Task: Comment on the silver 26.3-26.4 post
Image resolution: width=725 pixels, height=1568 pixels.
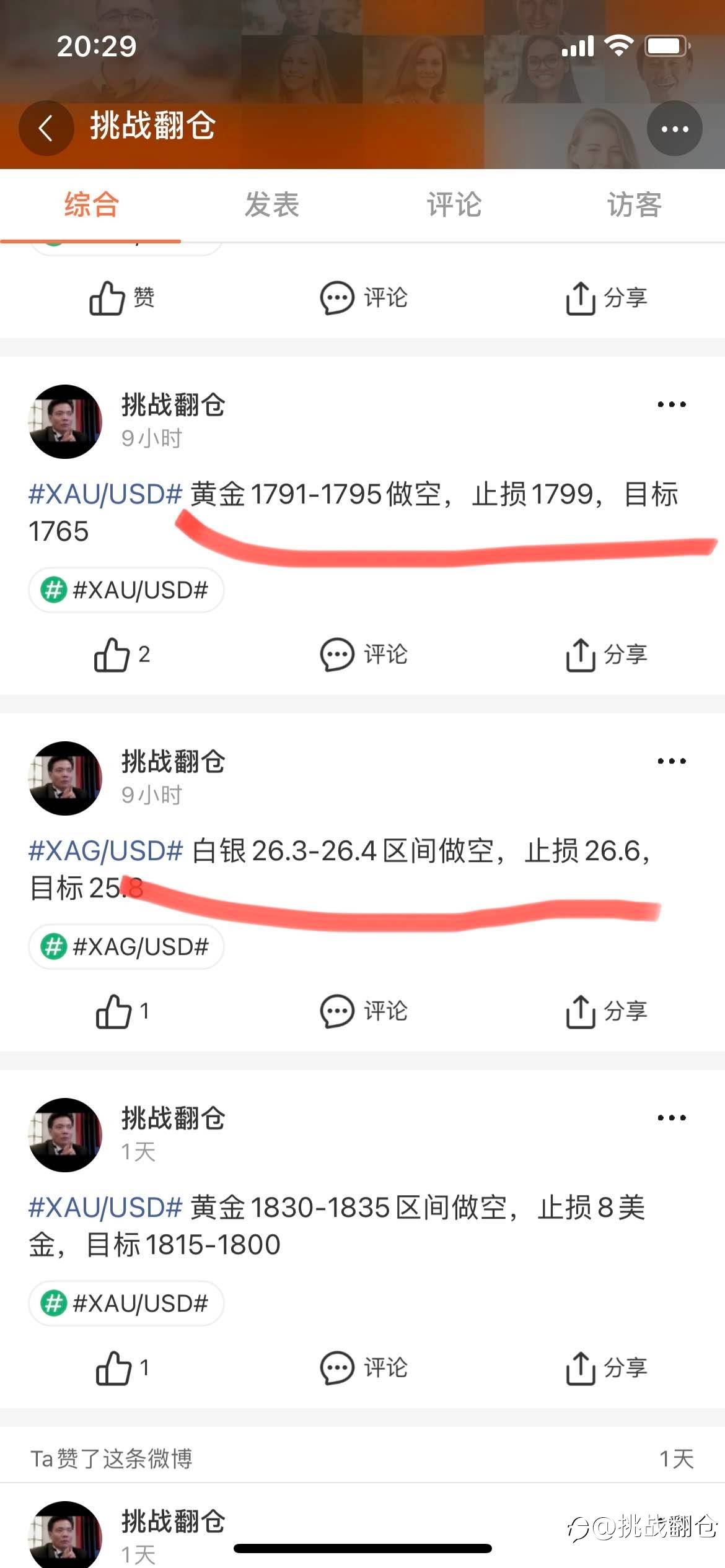Action: point(363,1011)
